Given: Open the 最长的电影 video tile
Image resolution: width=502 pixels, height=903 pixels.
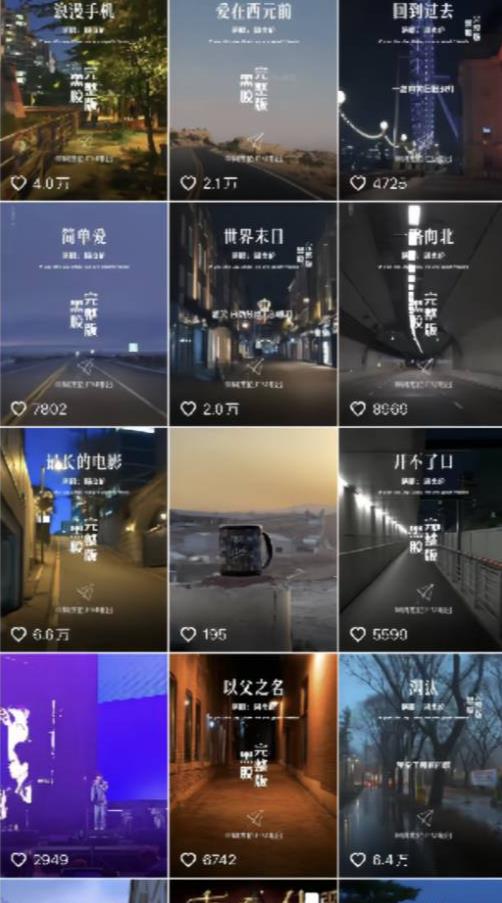Looking at the screenshot, I should [83, 540].
